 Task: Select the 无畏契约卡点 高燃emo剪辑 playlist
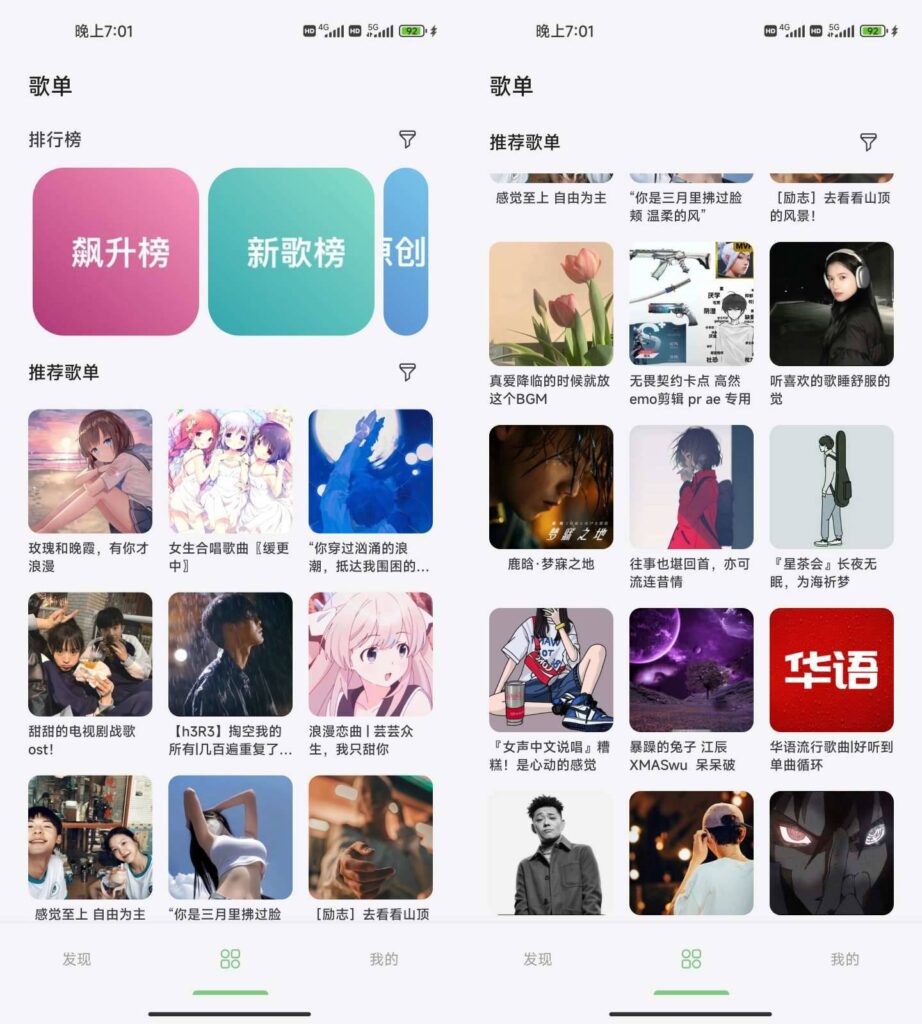click(691, 304)
